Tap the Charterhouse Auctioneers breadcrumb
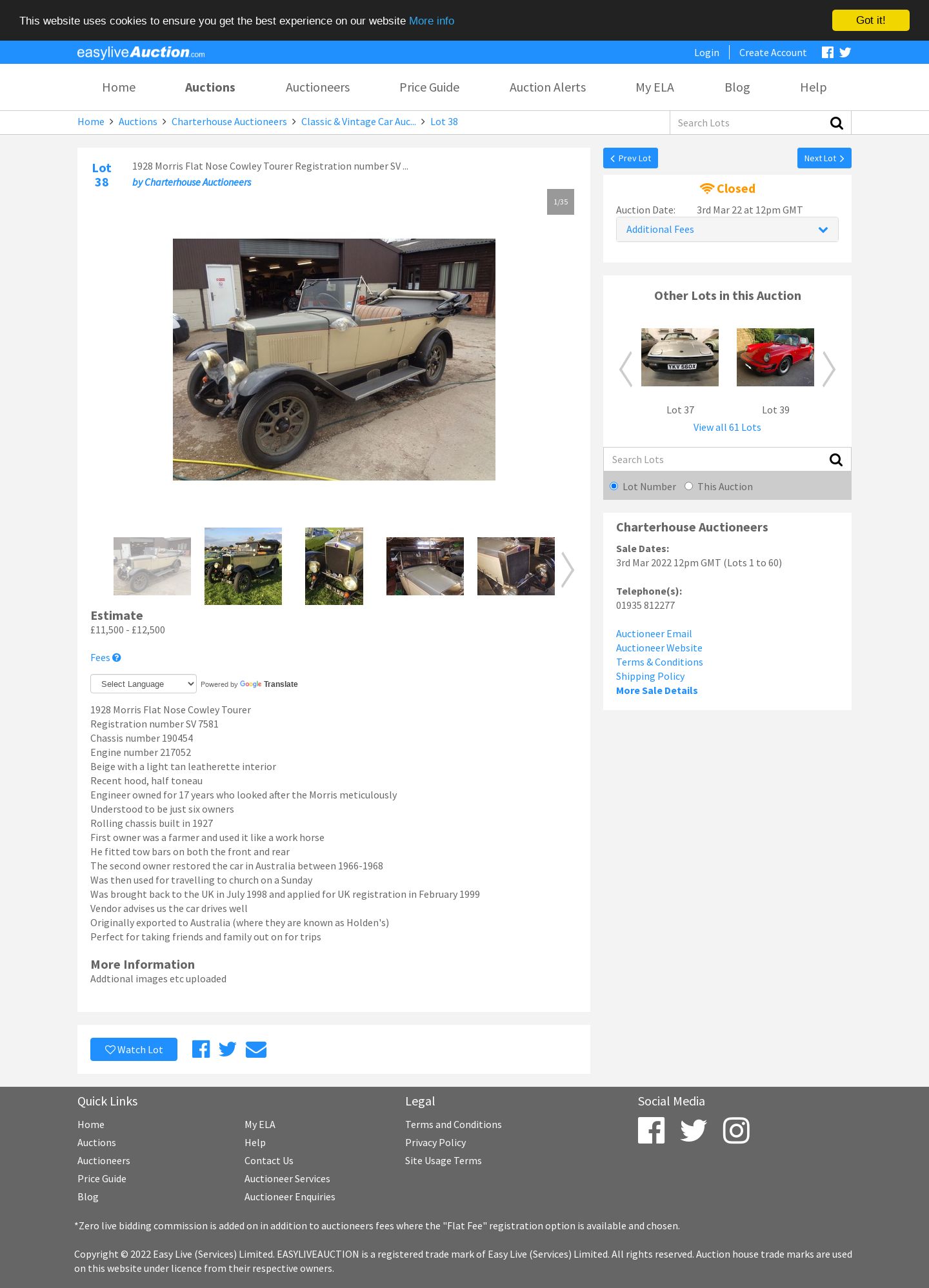This screenshot has height=1288, width=929. 228,122
